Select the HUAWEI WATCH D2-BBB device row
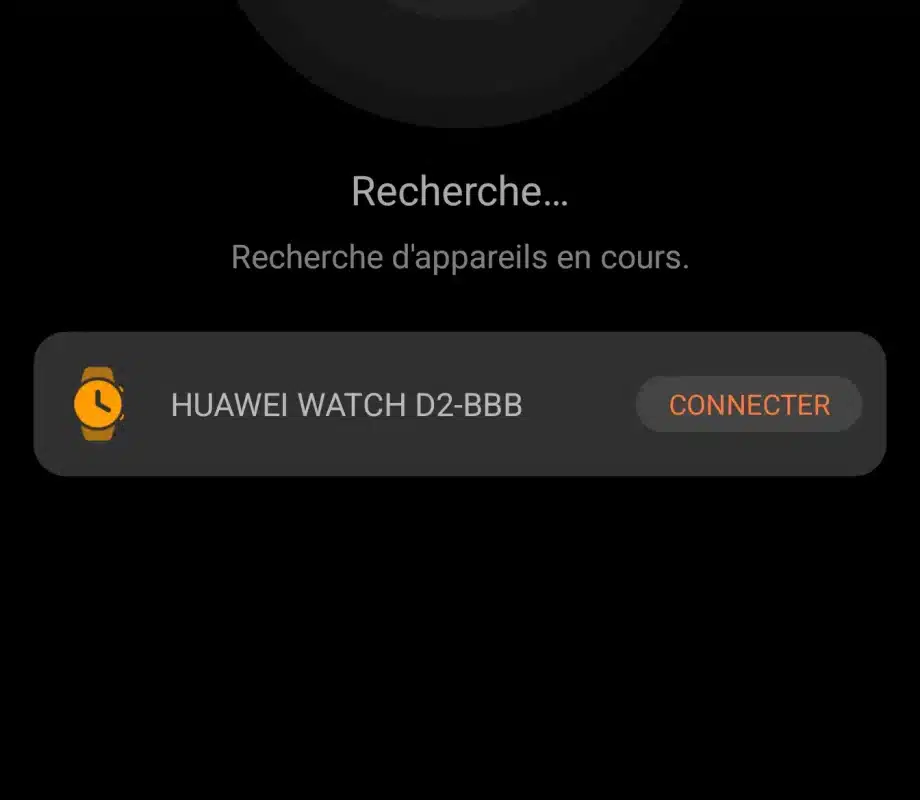Viewport: 920px width, 800px height. 346,405
